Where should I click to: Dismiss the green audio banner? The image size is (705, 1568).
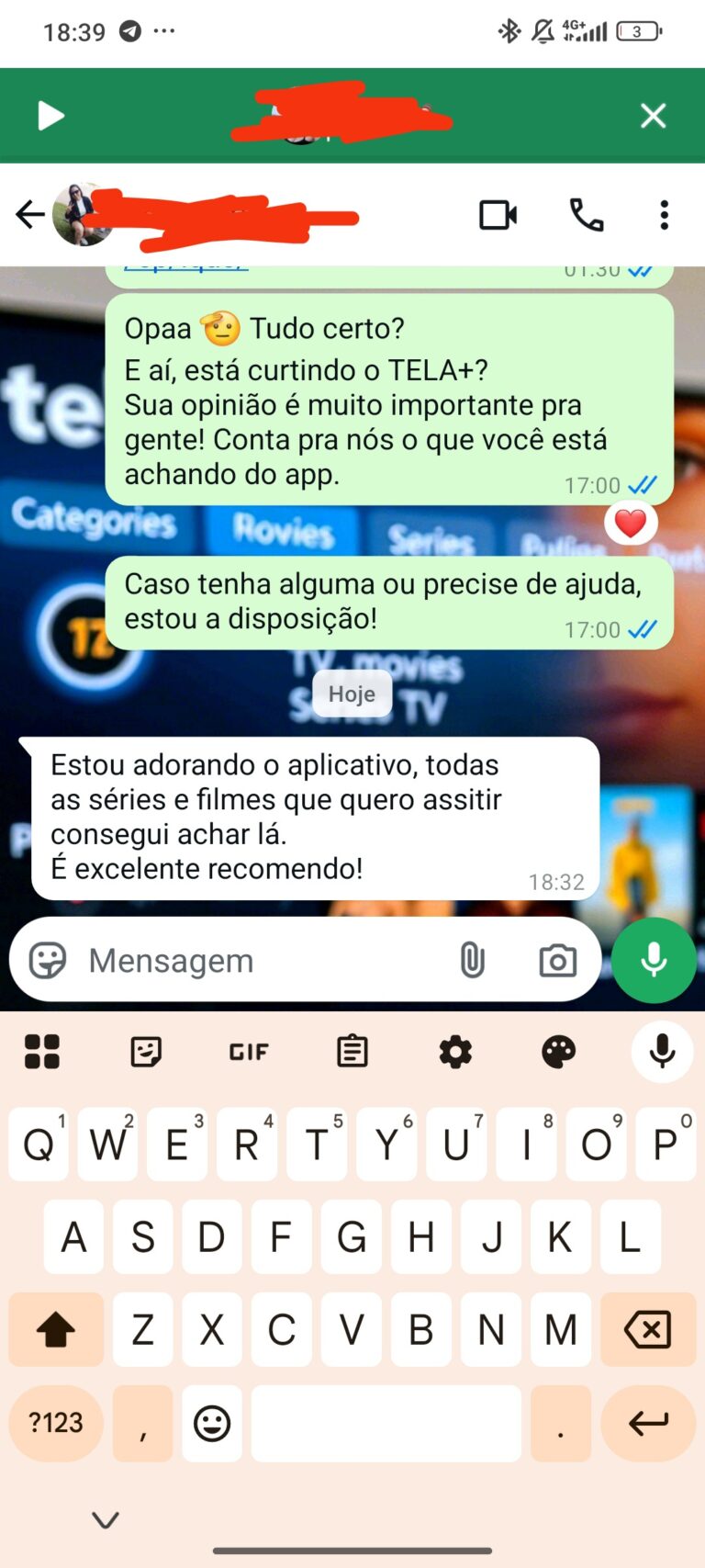pos(653,117)
